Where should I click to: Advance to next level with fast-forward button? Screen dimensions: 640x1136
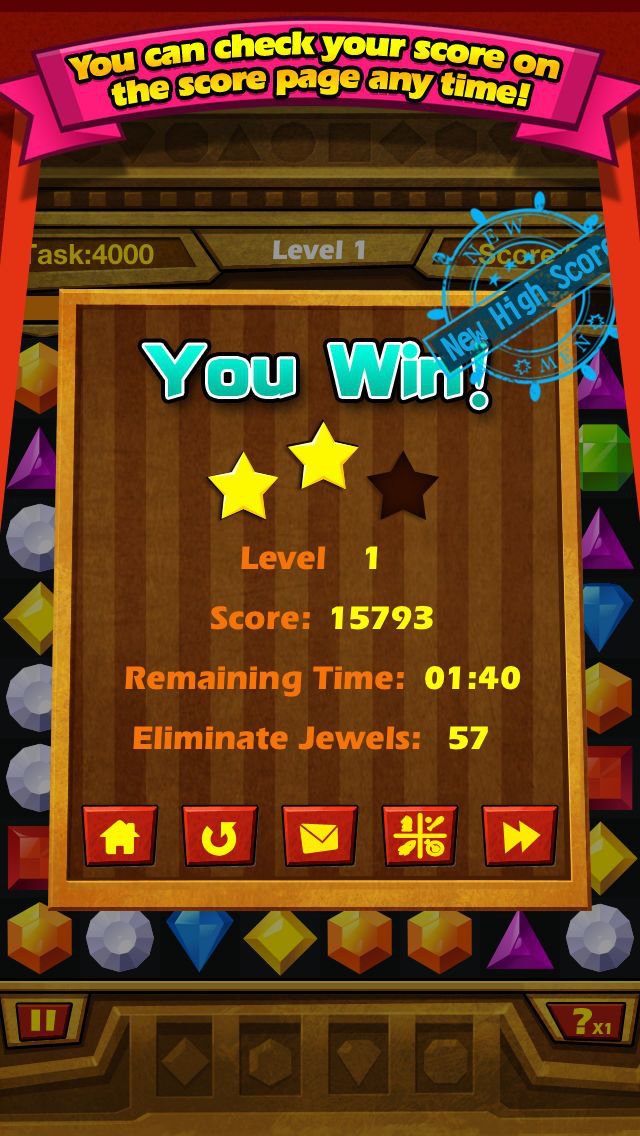pyautogui.click(x=520, y=835)
